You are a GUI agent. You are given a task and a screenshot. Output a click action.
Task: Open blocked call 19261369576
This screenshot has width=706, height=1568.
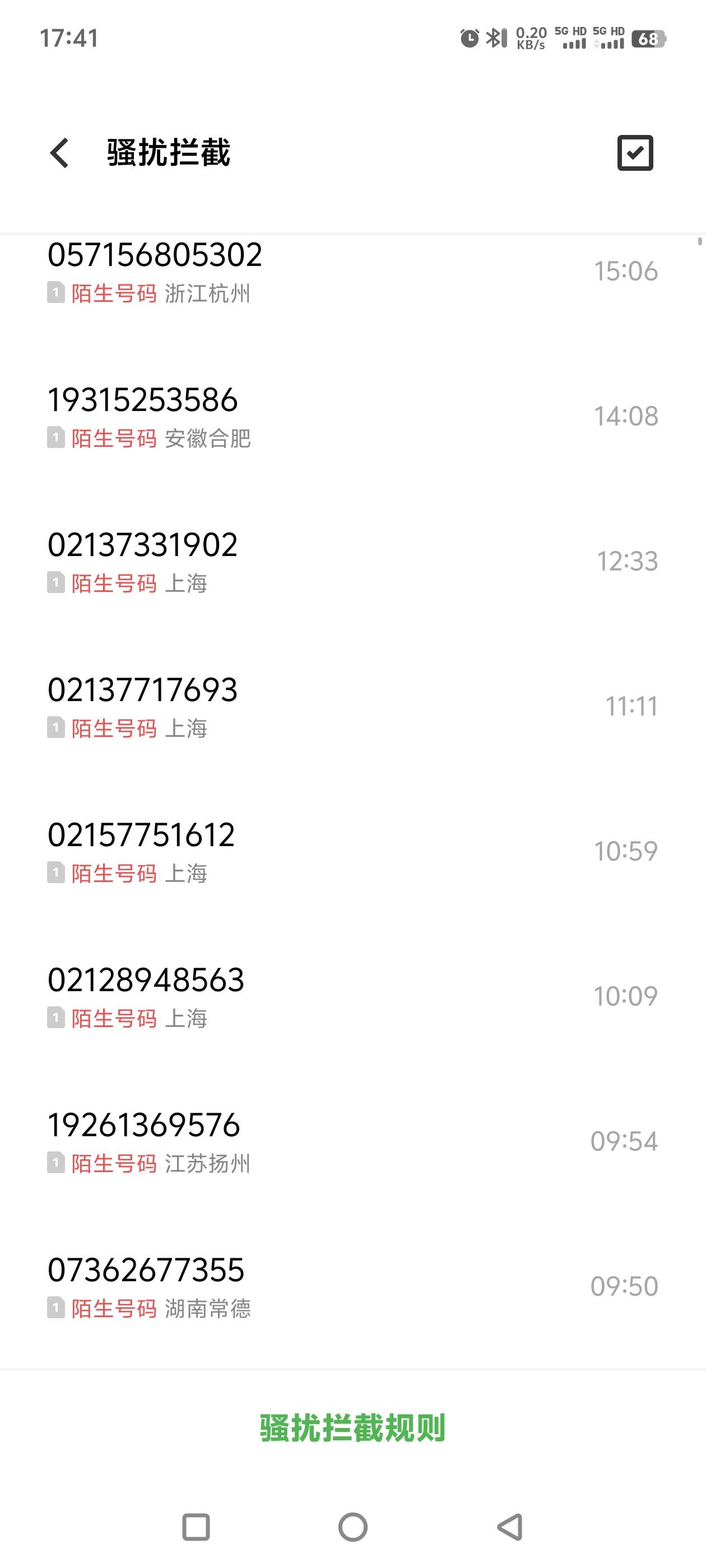point(352,1141)
